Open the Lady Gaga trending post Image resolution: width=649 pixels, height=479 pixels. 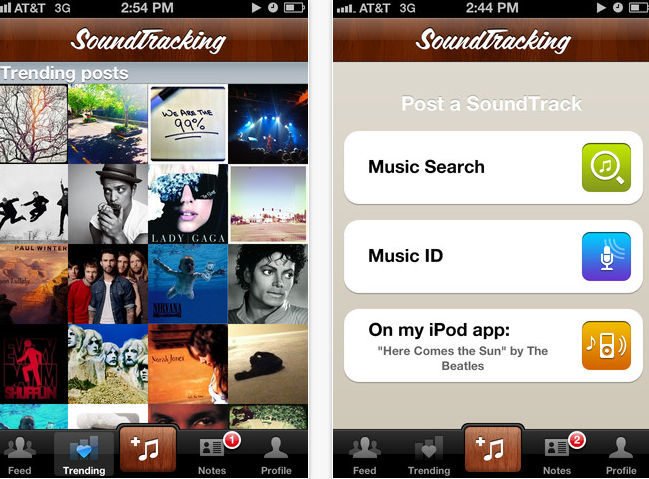(x=188, y=204)
